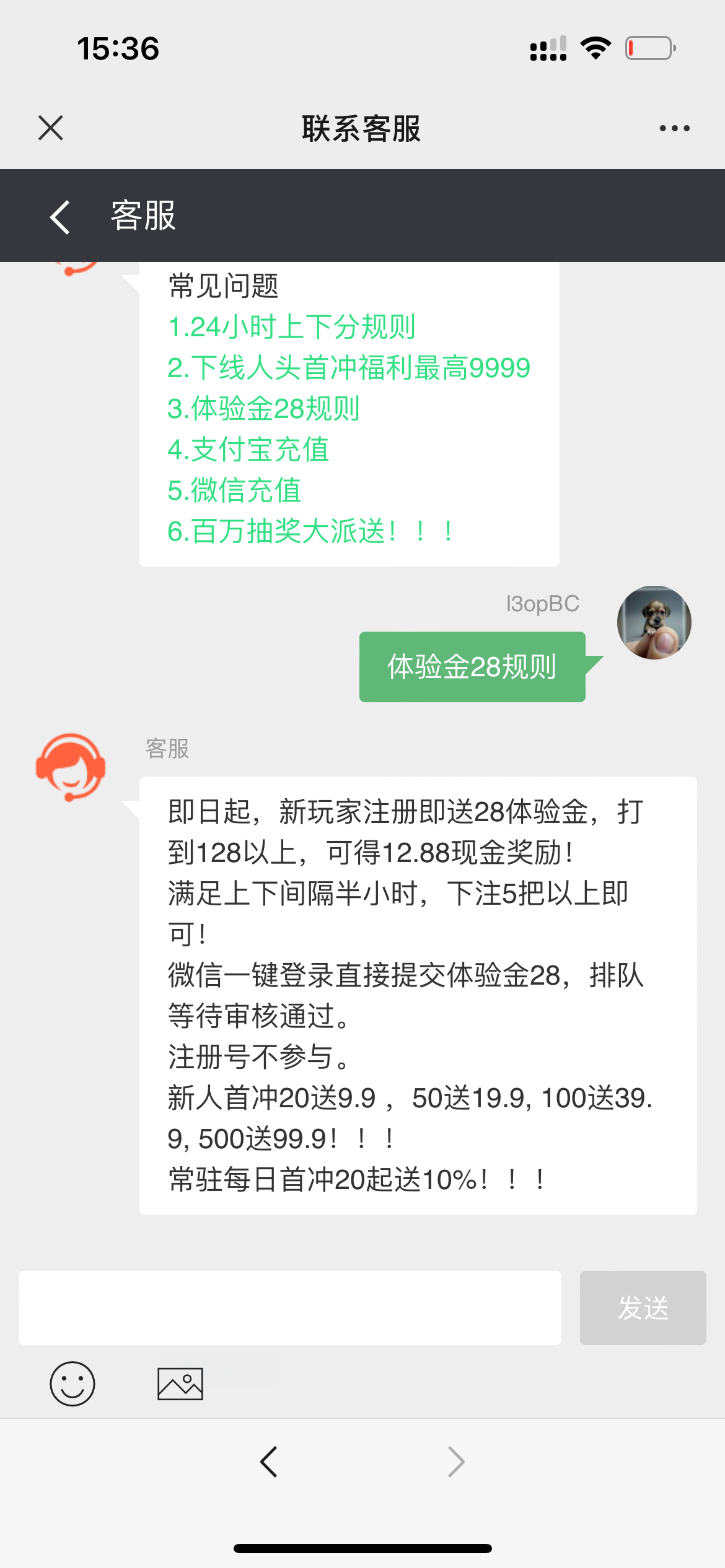Navigate back with the bottom browser arrow
725x1568 pixels.
click(x=269, y=1462)
